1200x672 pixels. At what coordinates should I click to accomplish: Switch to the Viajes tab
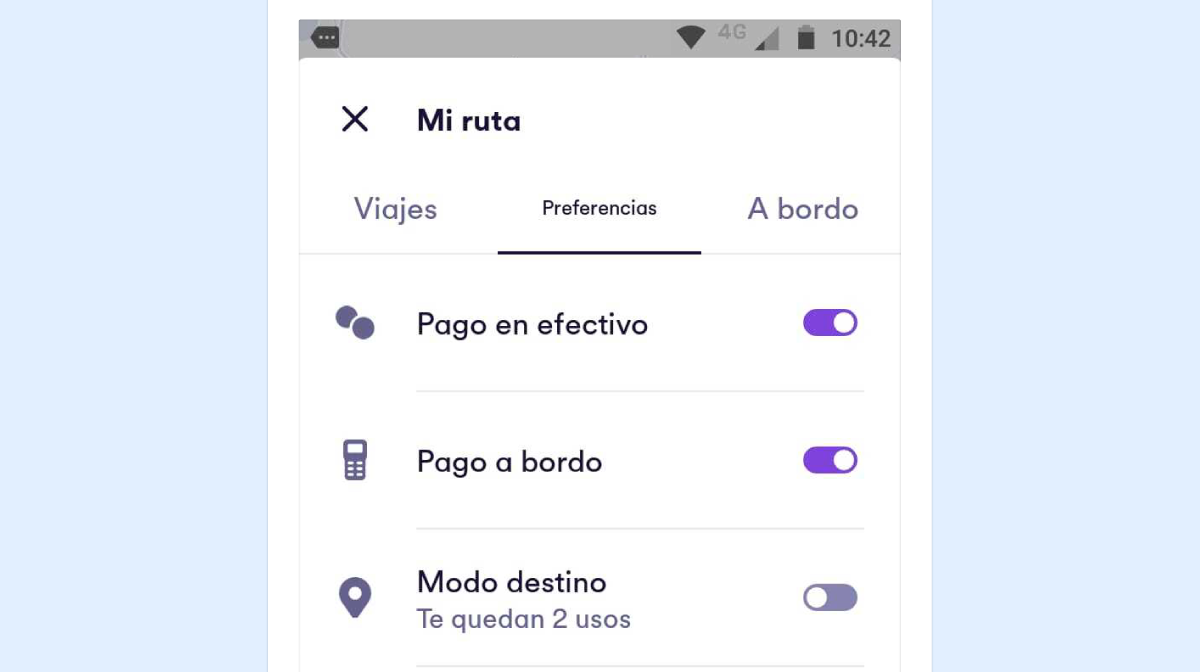click(396, 209)
